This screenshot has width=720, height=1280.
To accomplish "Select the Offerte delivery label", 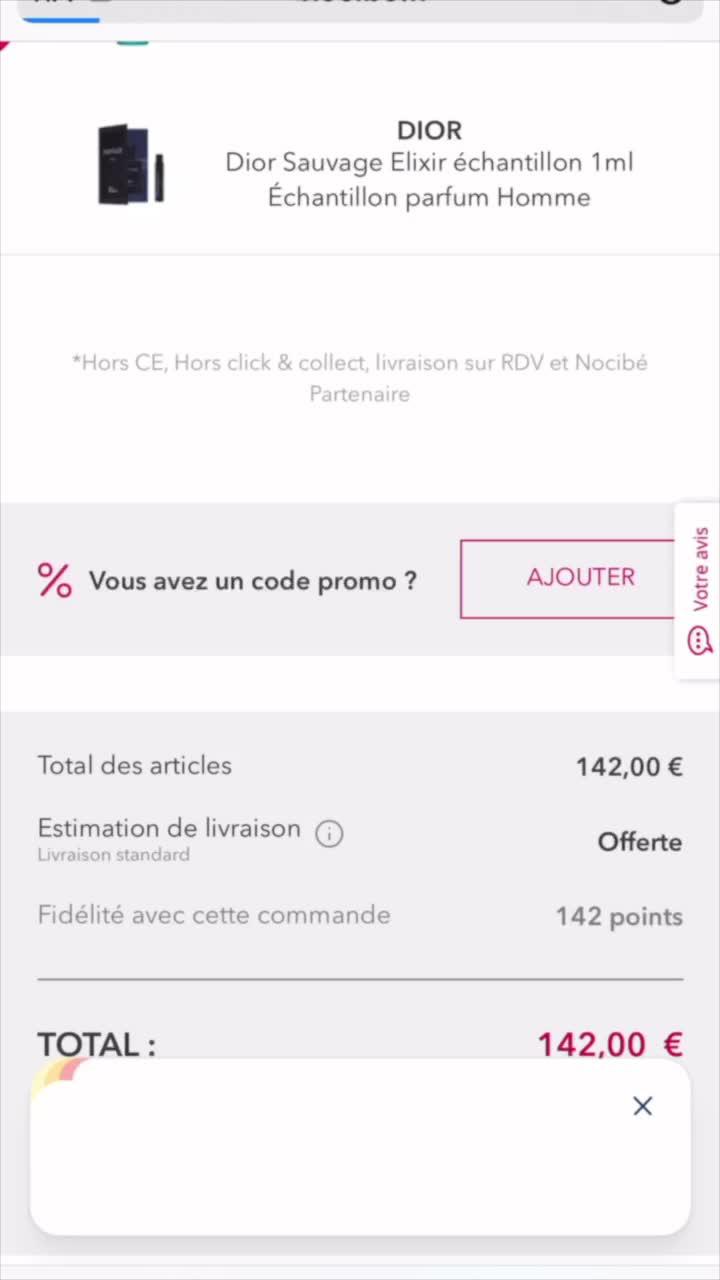I will tap(639, 841).
